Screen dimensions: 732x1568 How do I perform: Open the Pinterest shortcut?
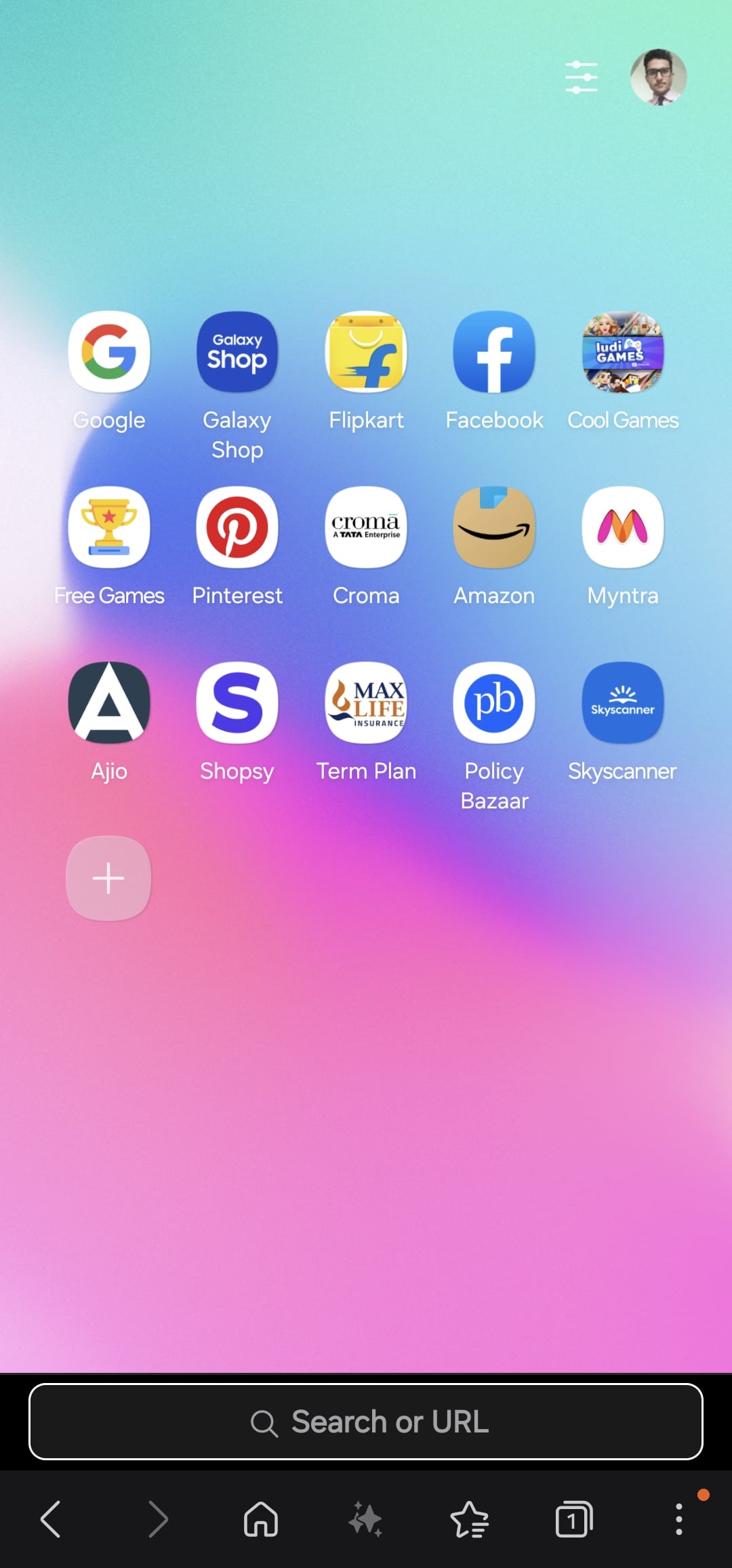tap(237, 527)
